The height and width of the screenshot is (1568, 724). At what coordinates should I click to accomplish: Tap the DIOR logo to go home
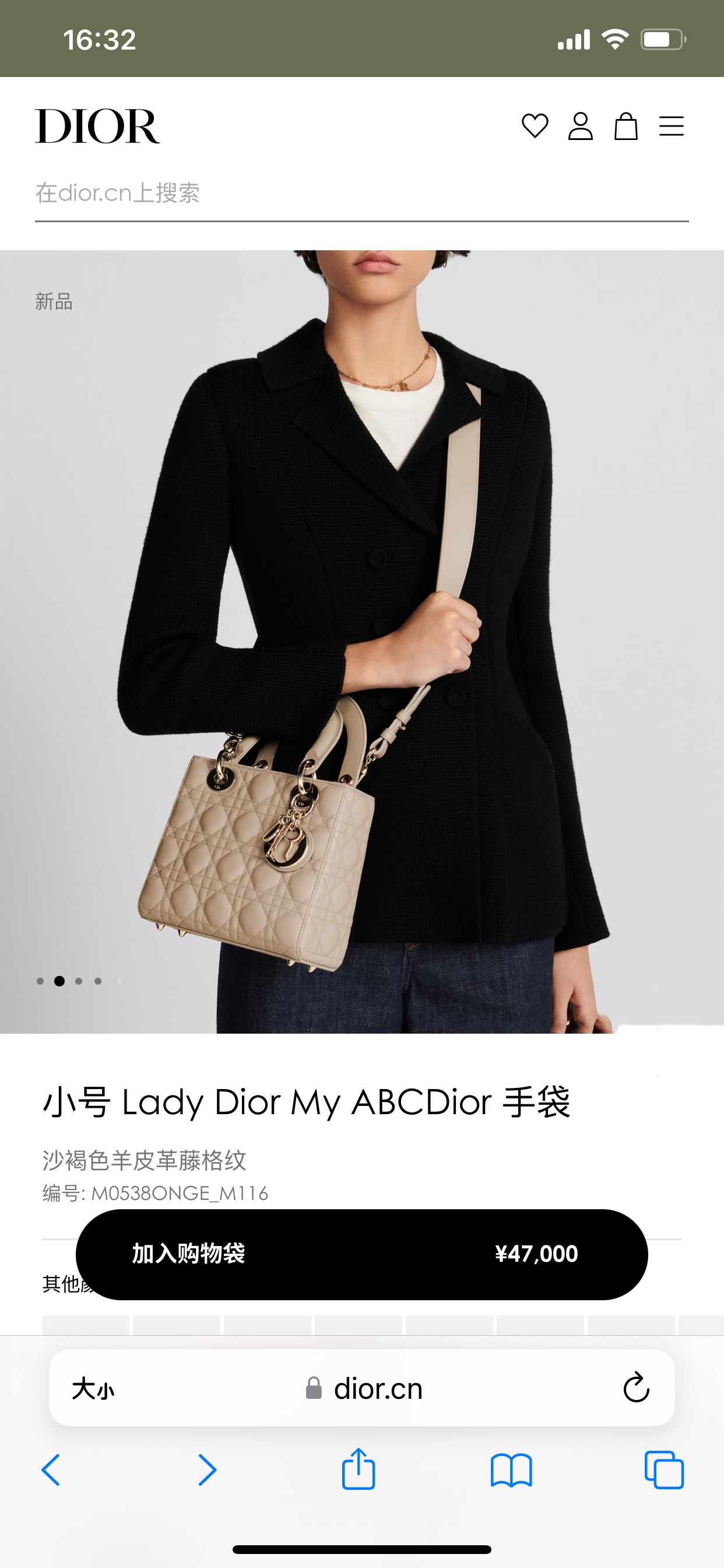point(97,126)
